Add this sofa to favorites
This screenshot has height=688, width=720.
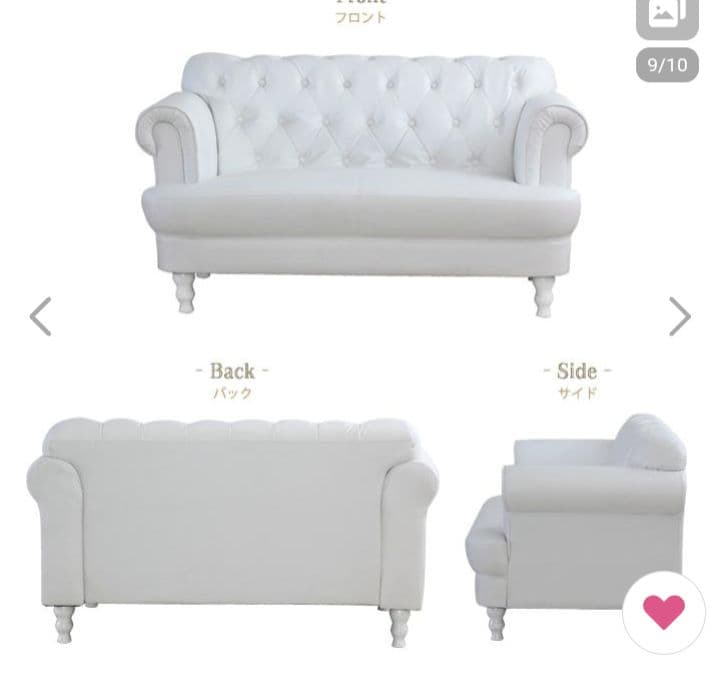click(664, 611)
